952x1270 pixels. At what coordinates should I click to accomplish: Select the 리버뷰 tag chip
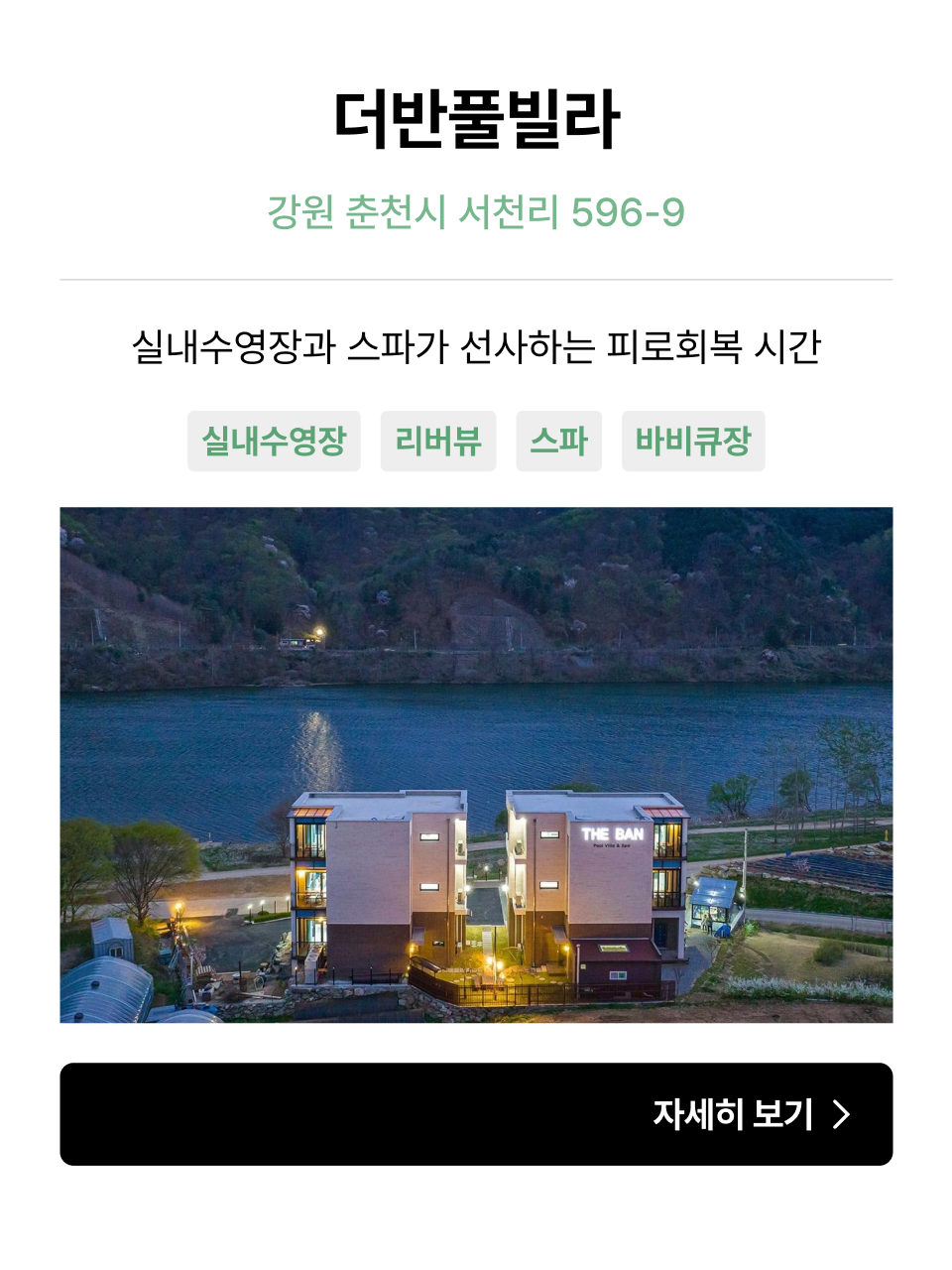(437, 441)
